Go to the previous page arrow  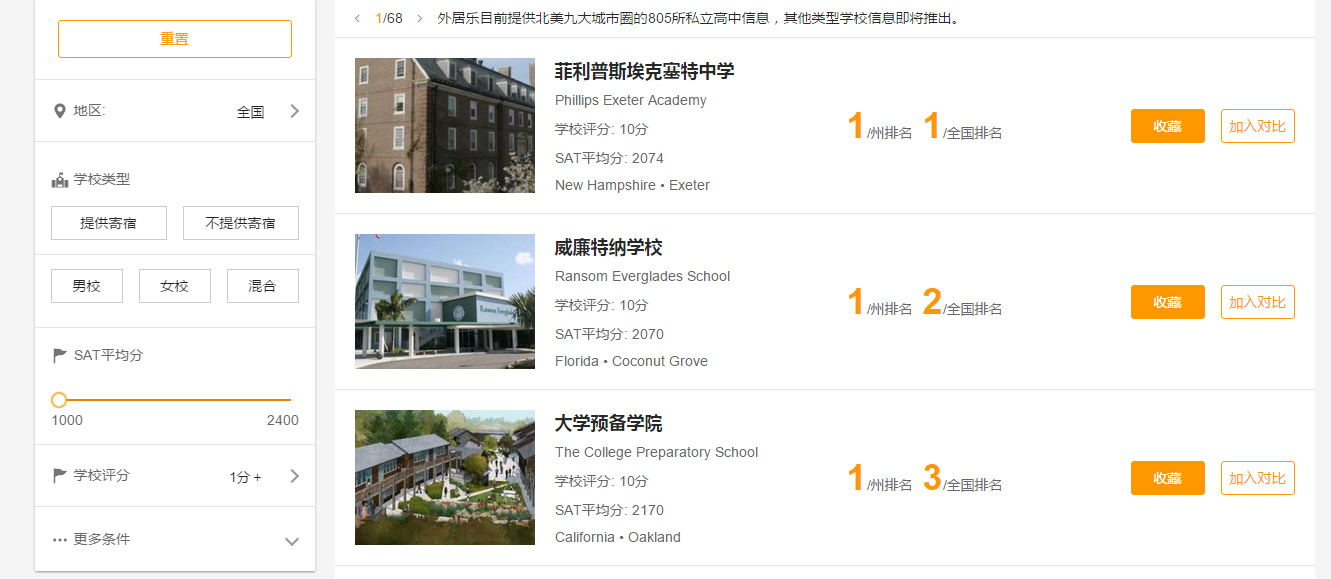pos(358,18)
